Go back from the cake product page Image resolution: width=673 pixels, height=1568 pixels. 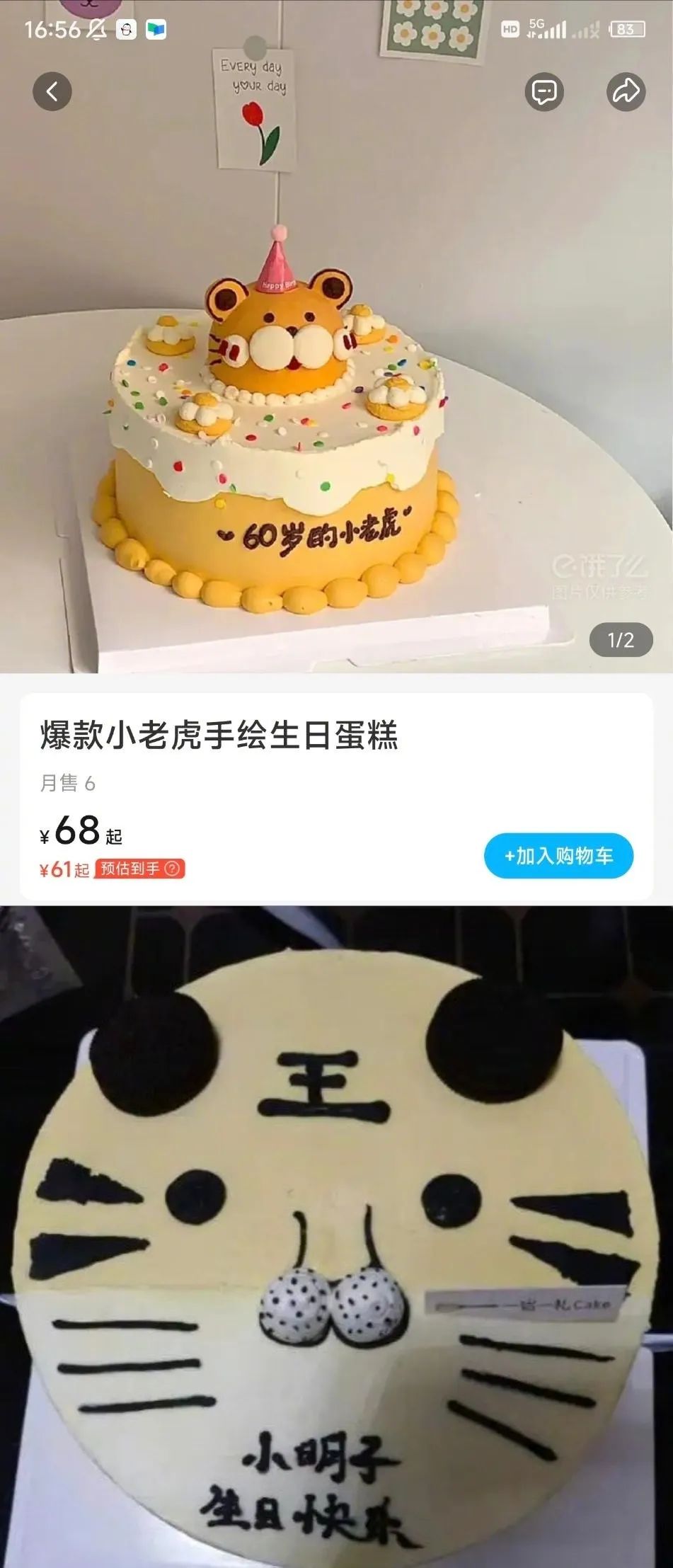(x=52, y=91)
